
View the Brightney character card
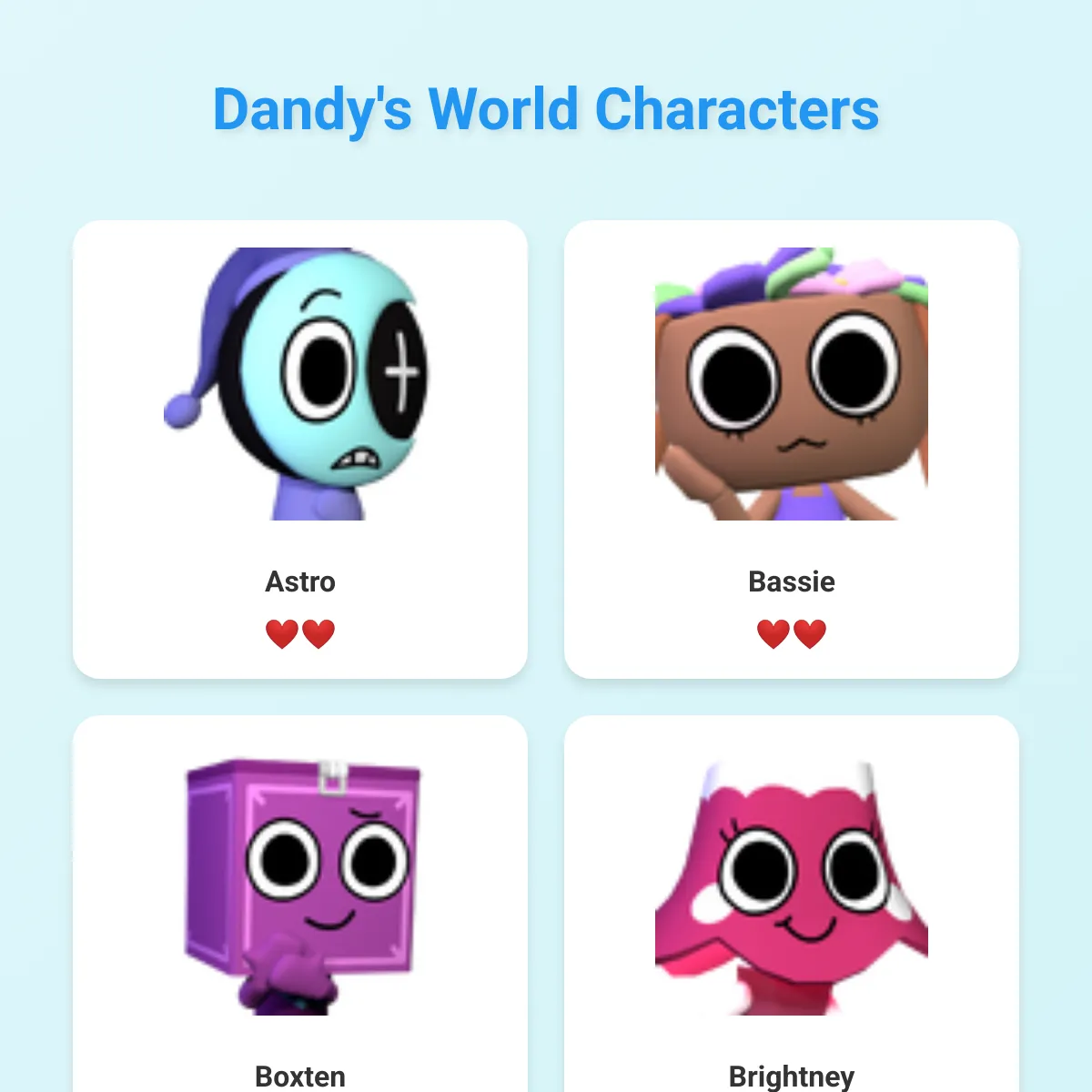point(791,901)
